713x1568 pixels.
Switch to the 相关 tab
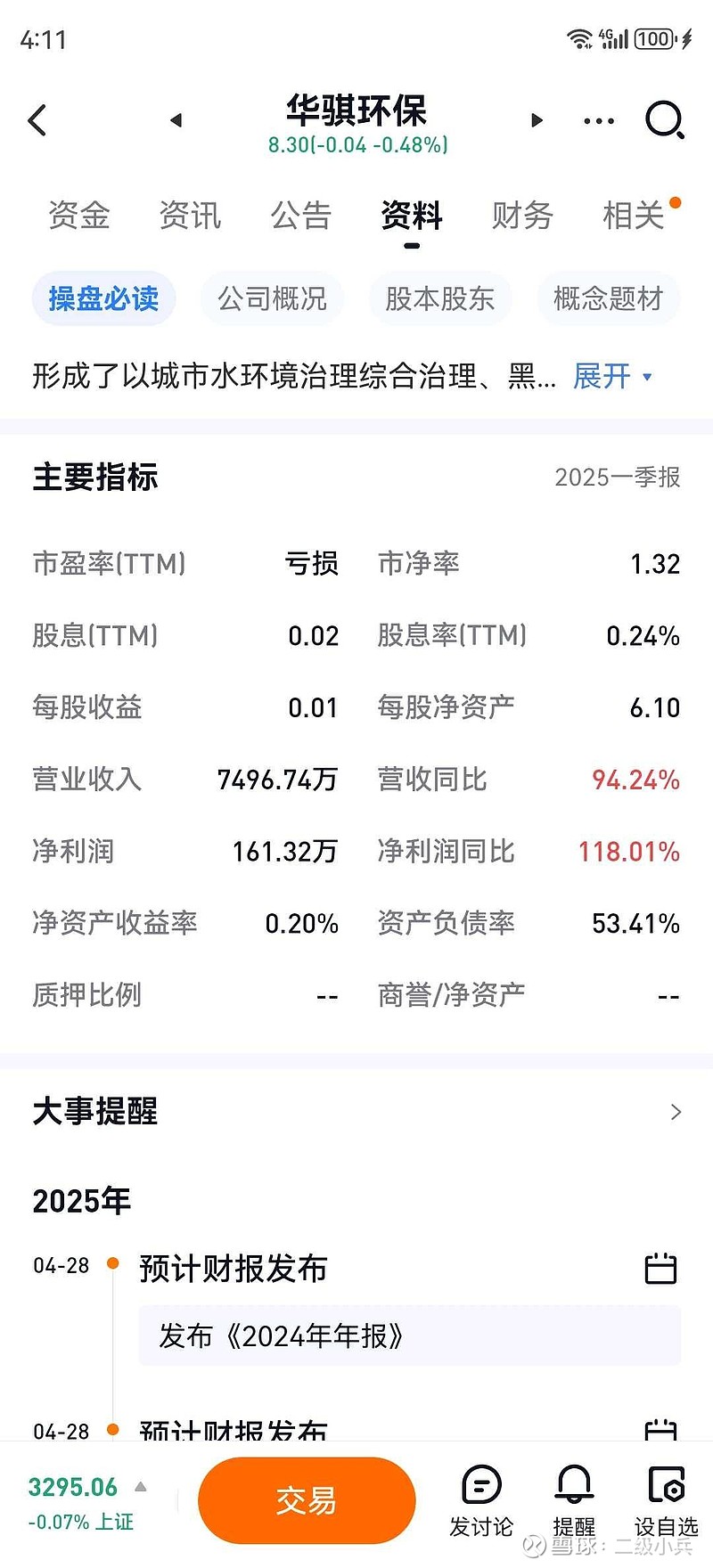634,216
